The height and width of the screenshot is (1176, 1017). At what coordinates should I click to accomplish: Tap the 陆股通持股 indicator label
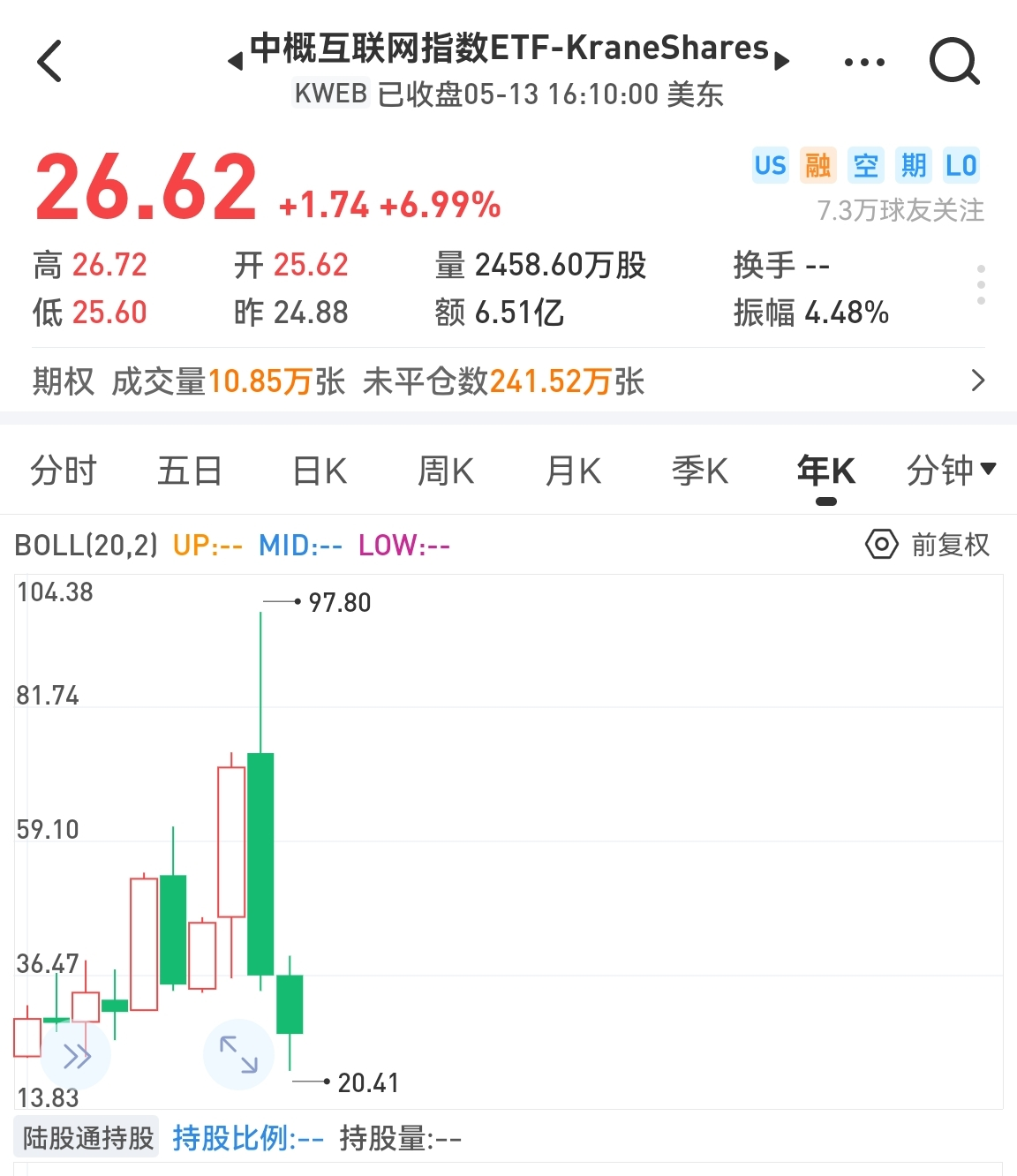(x=87, y=1138)
